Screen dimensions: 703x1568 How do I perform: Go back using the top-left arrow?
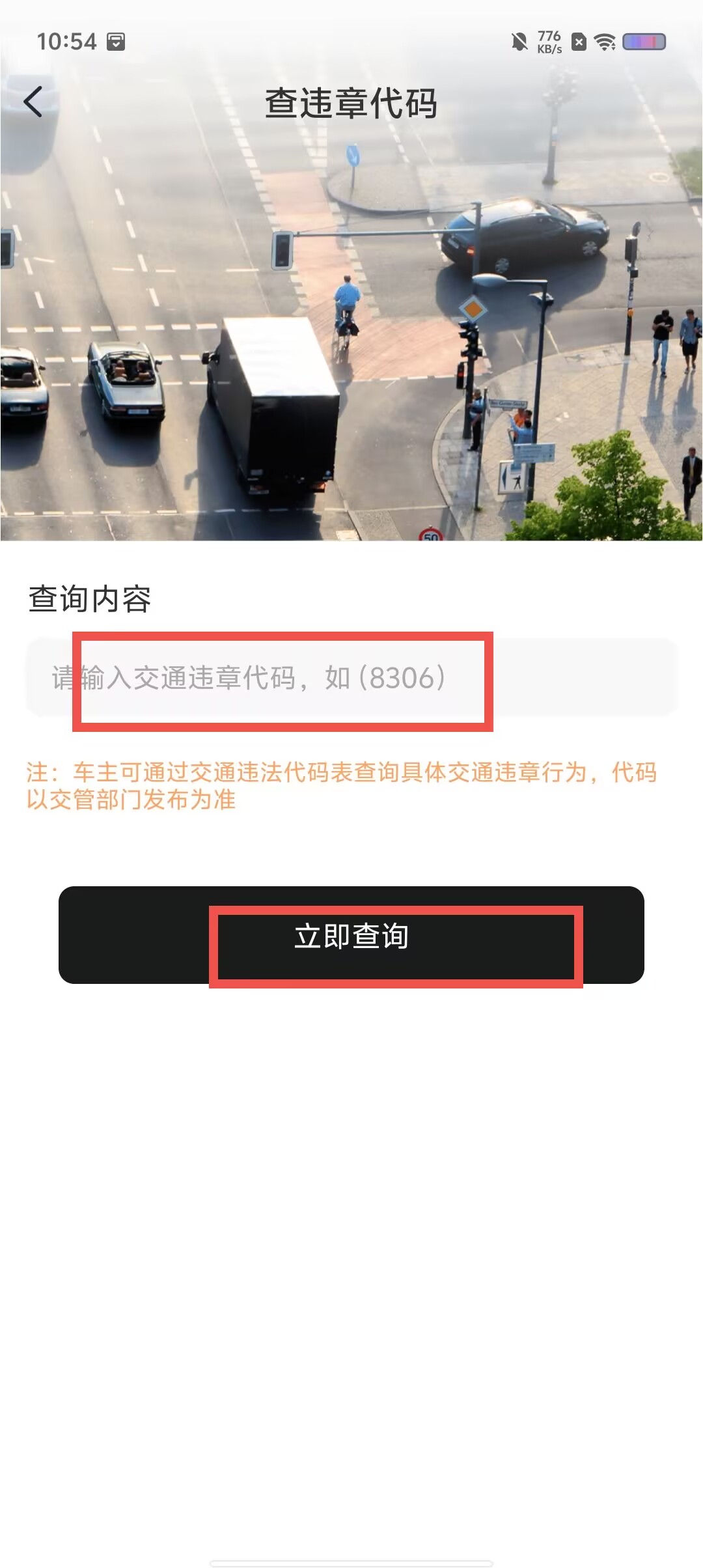(33, 102)
